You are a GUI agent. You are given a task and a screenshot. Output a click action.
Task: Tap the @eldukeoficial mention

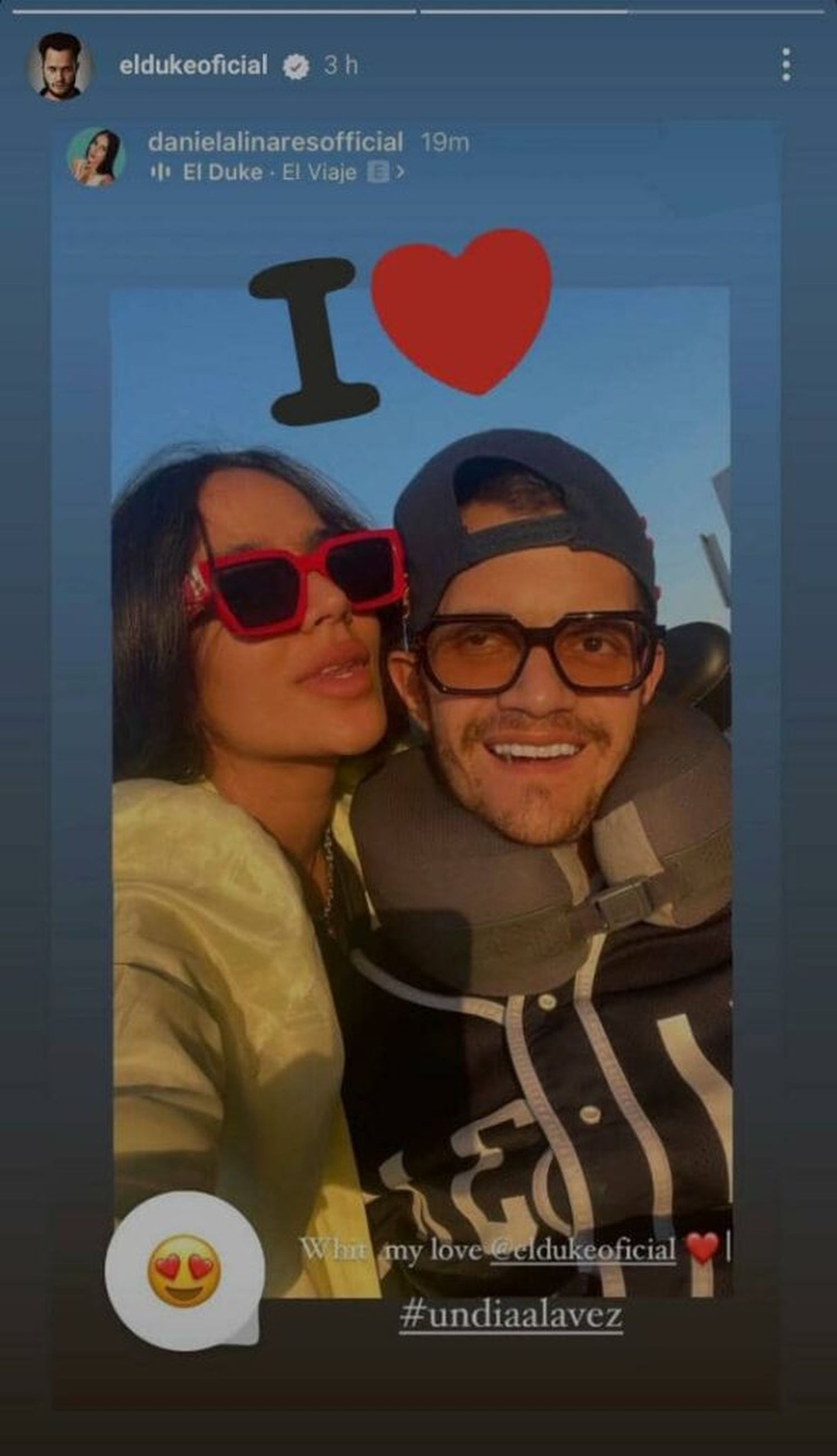[x=583, y=1249]
